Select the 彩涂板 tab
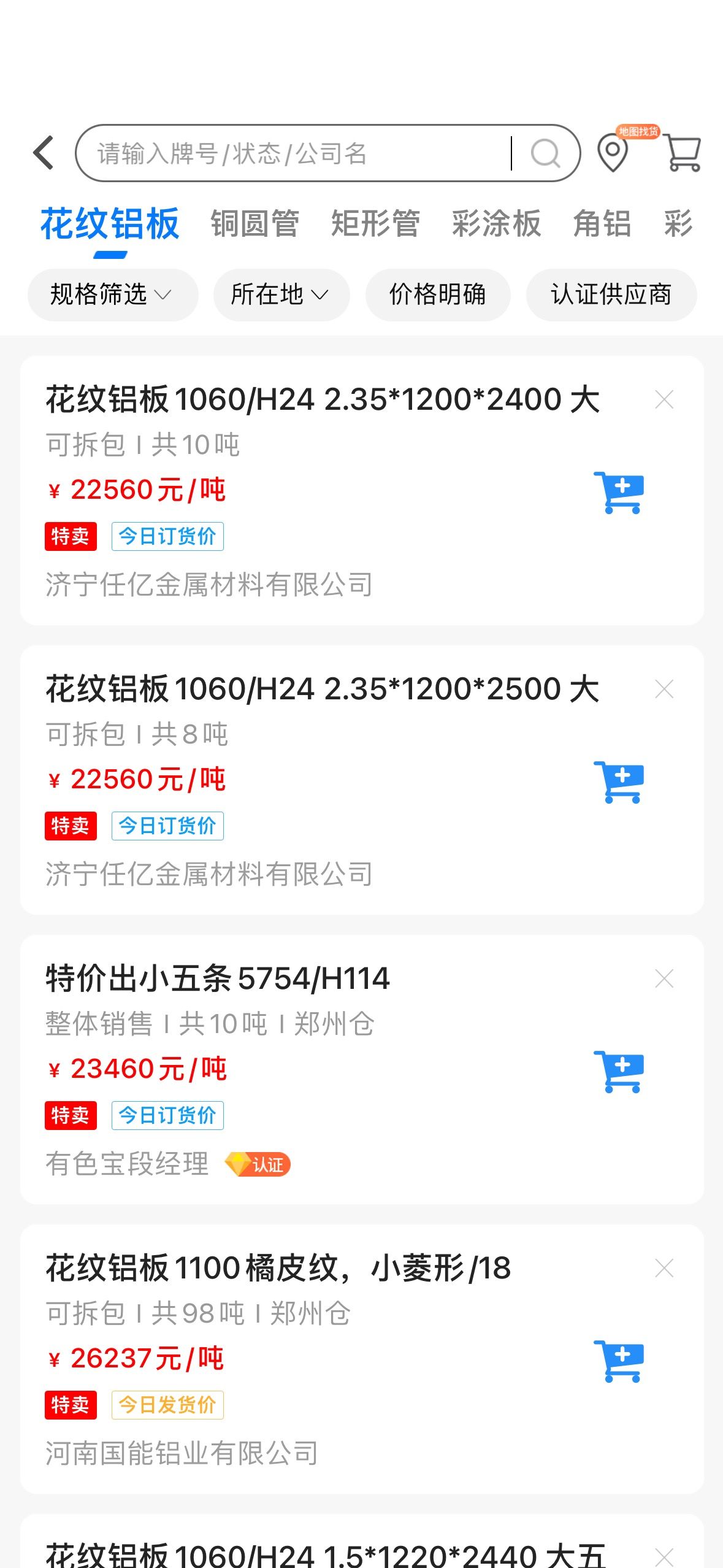The width and height of the screenshot is (723, 1568). click(x=496, y=223)
